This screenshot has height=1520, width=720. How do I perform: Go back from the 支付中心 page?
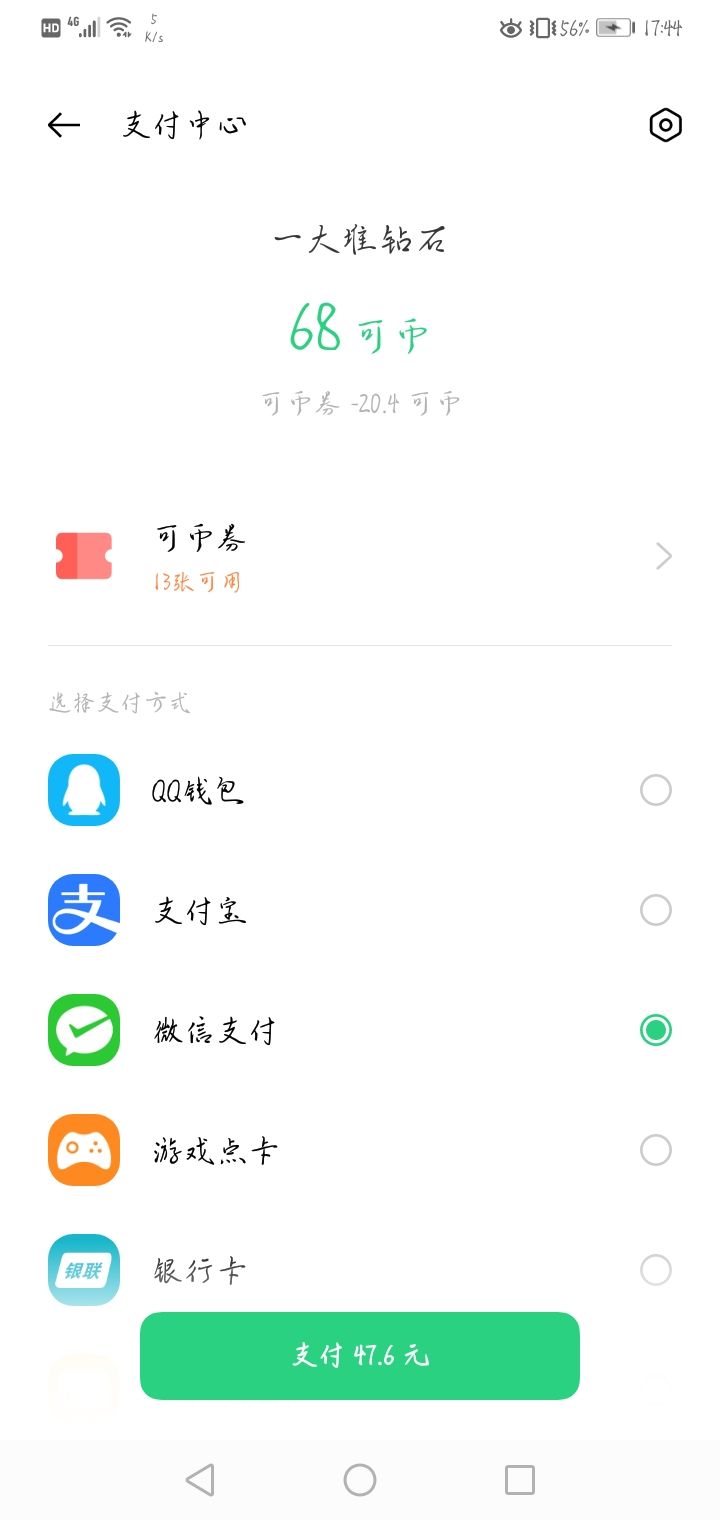[64, 125]
